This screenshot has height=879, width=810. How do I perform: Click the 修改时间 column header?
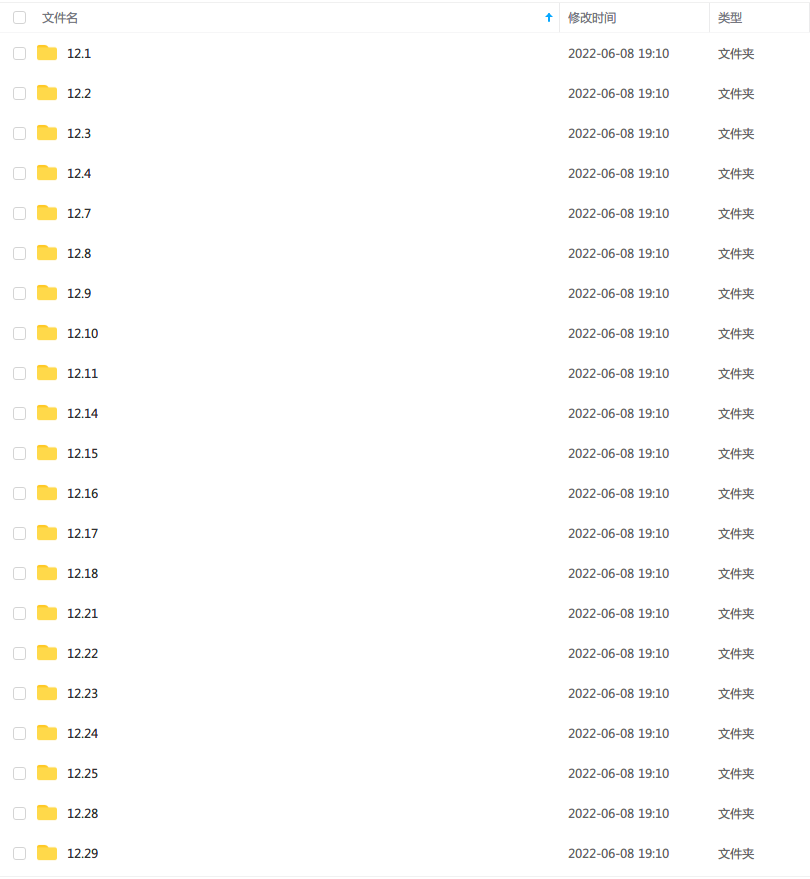[x=590, y=17]
